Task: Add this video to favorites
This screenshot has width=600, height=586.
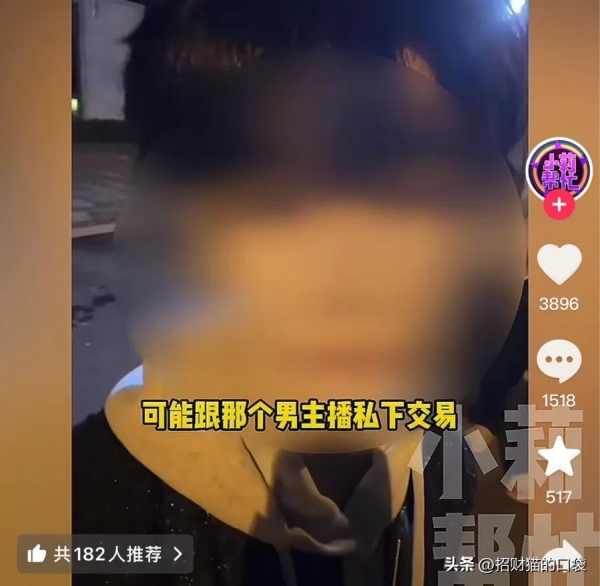Action: click(x=559, y=456)
